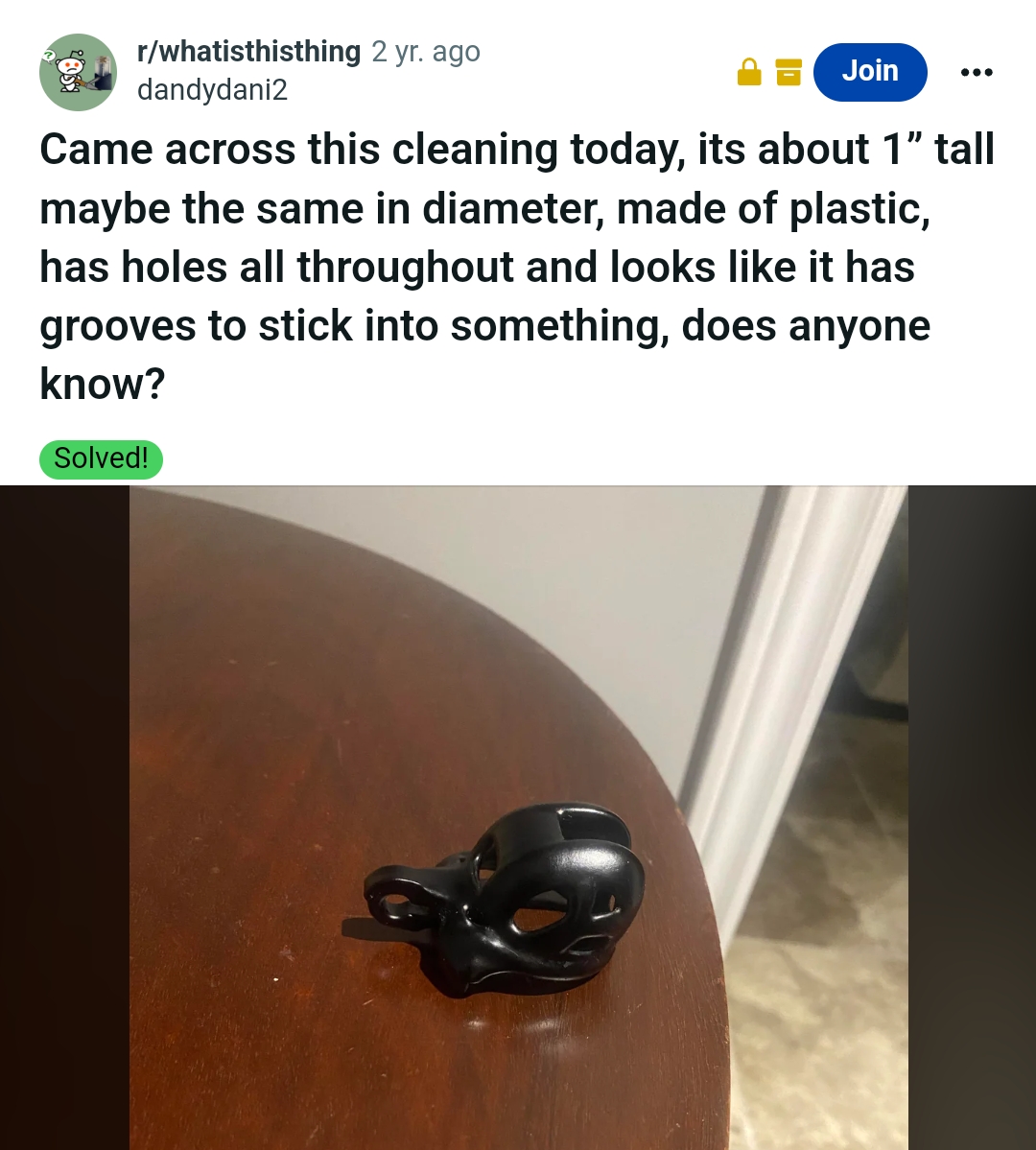This screenshot has width=1036, height=1150.
Task: Open the r/whatisthisthing subreddit link
Action: [248, 52]
